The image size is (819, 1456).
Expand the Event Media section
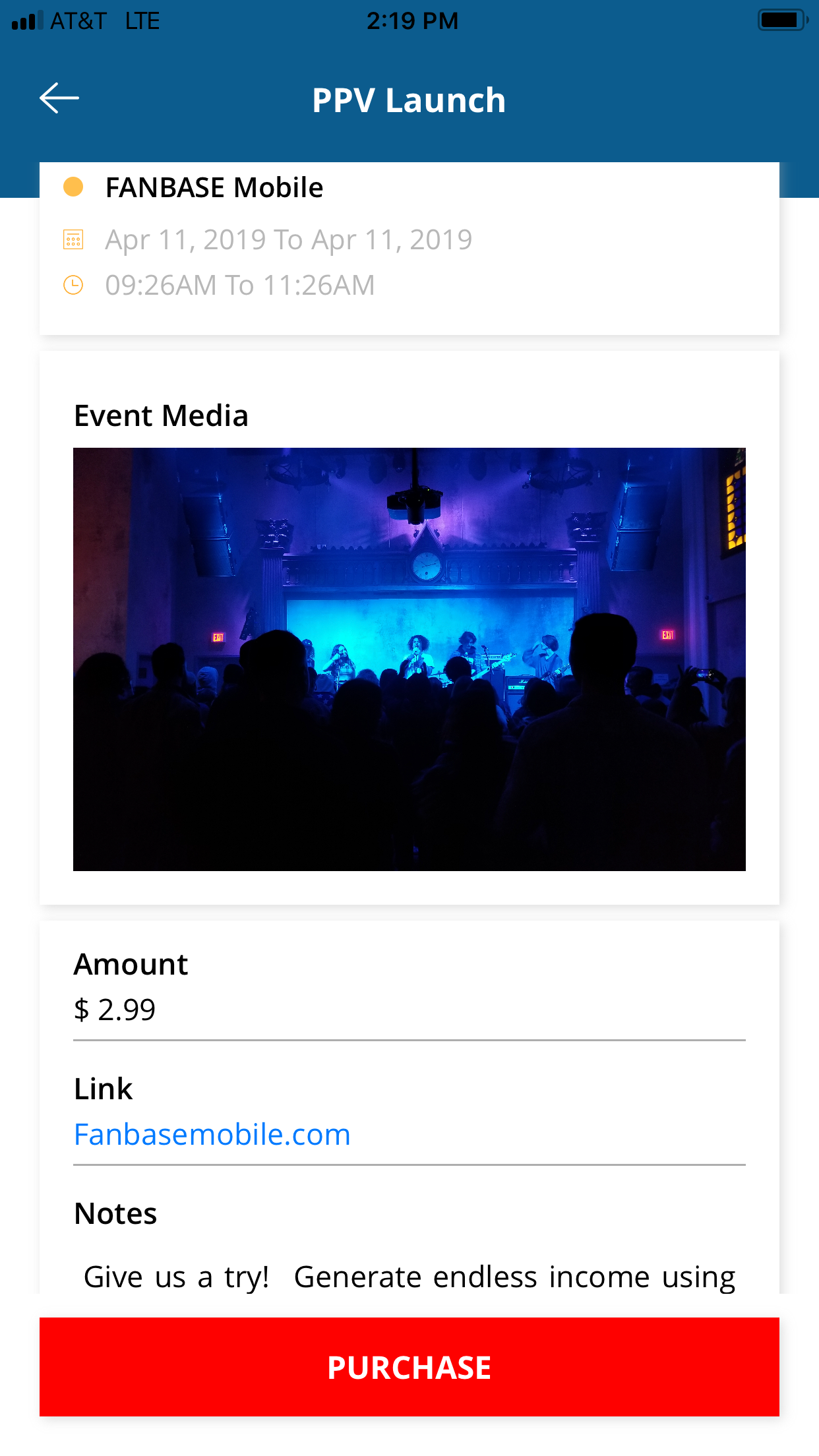161,415
